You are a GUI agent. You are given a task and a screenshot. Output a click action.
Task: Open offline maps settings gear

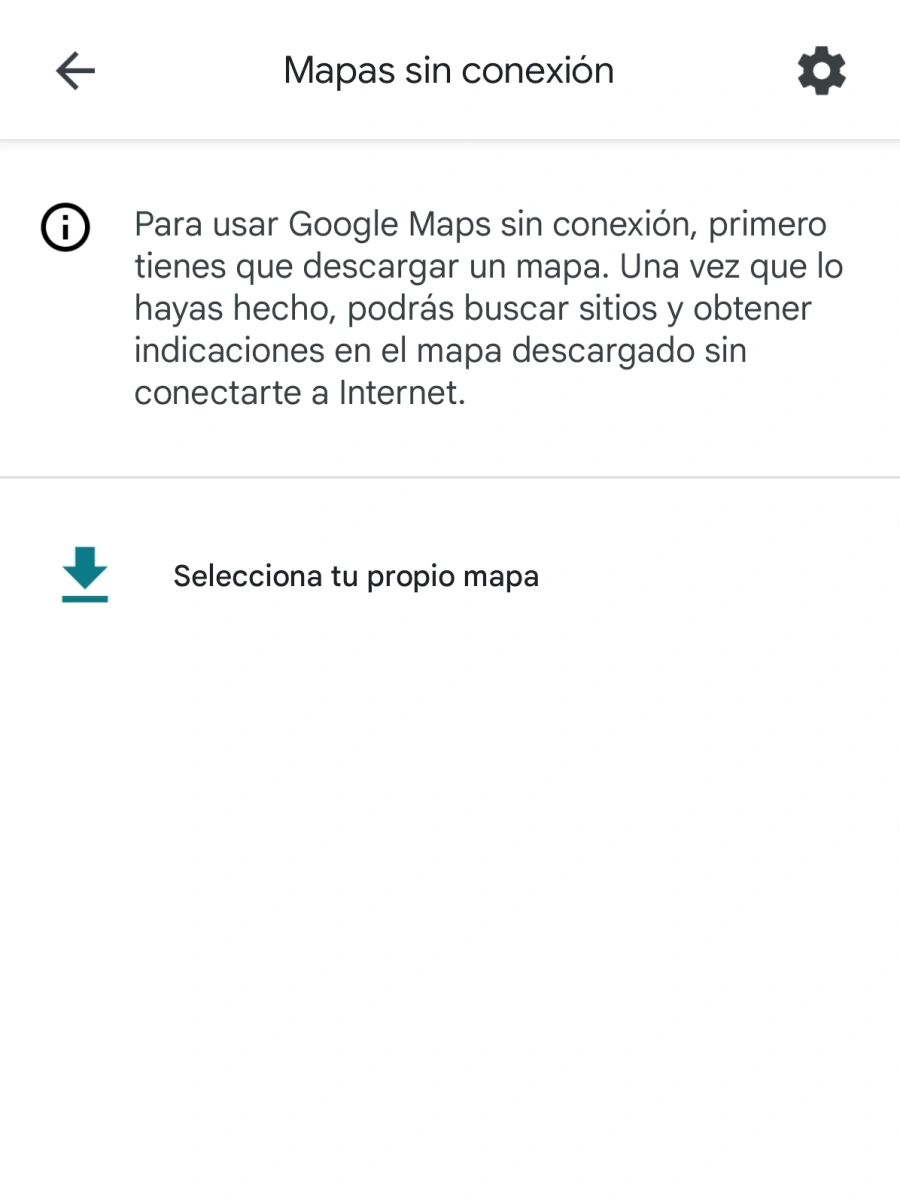click(x=821, y=72)
